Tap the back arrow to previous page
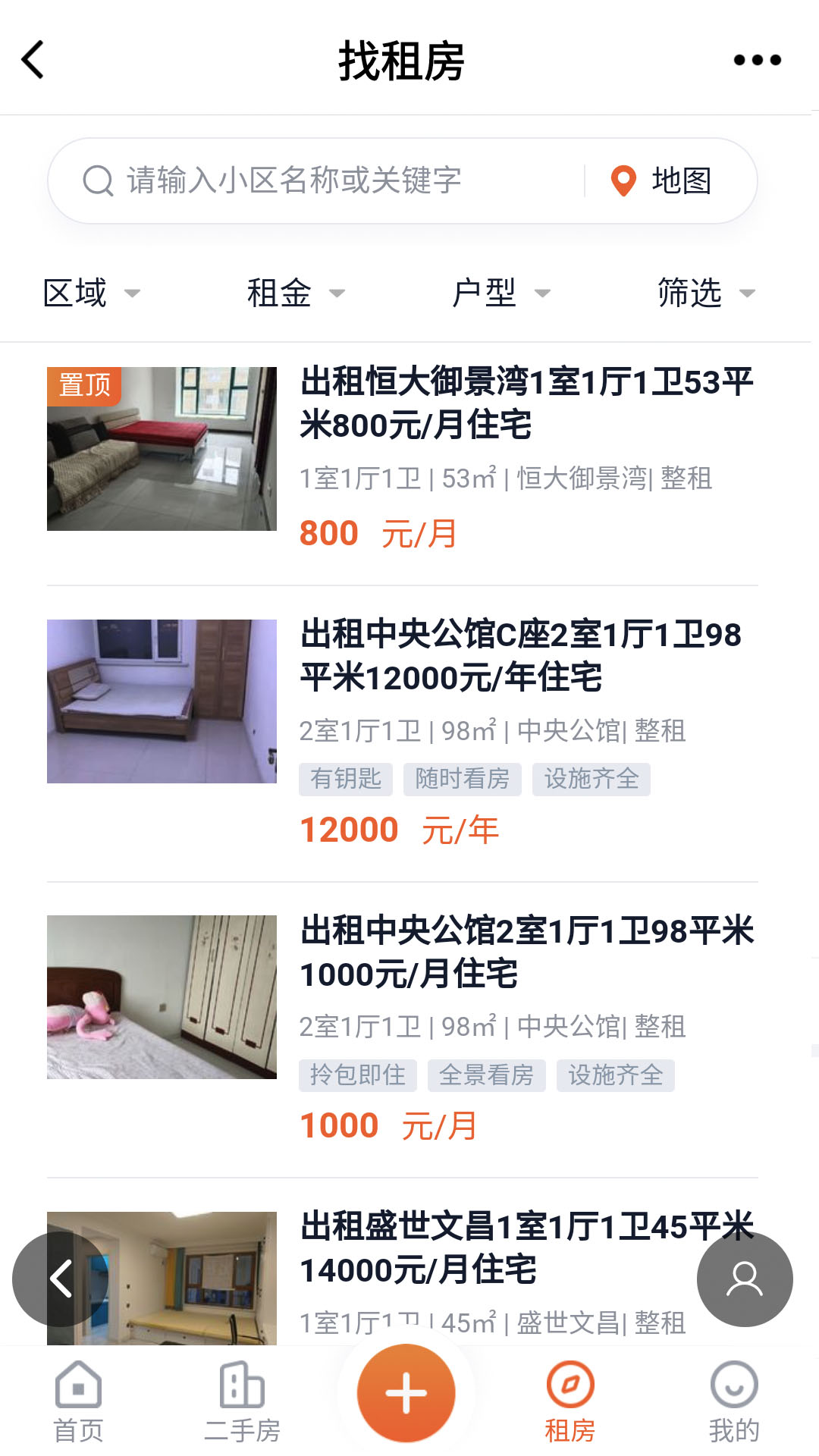 click(x=33, y=59)
